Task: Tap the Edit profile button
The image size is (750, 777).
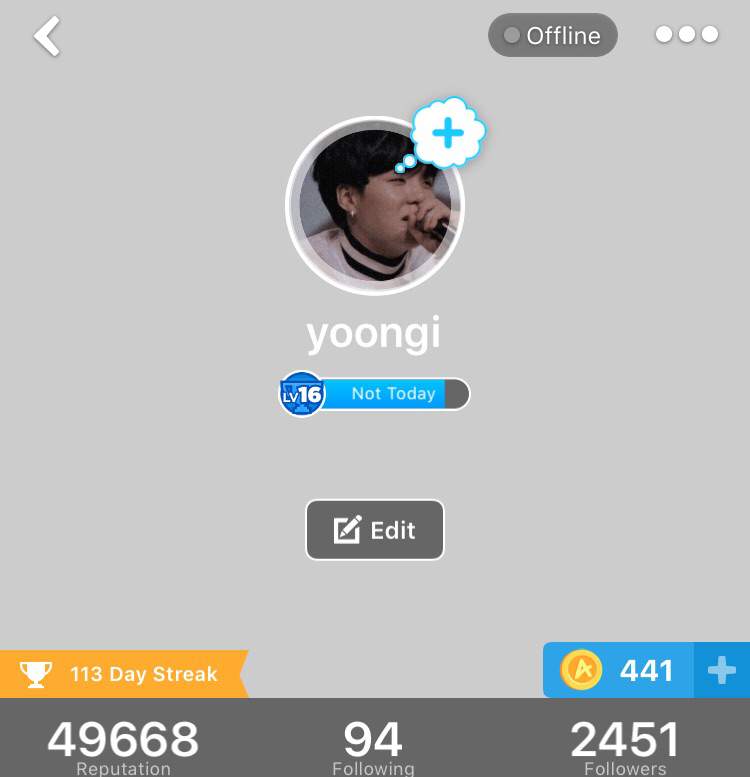Action: point(374,530)
